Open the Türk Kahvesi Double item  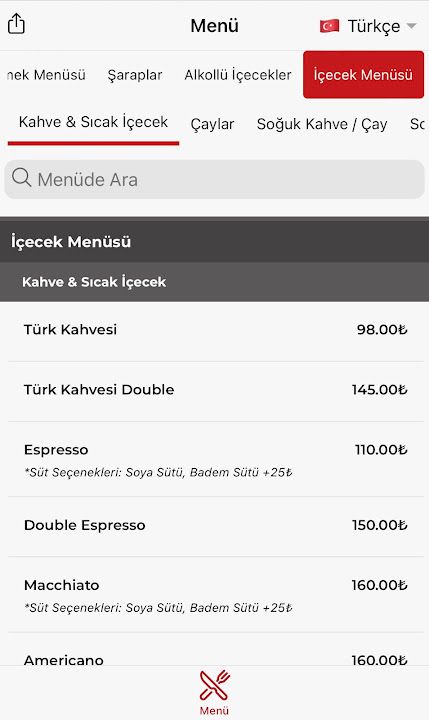214,390
